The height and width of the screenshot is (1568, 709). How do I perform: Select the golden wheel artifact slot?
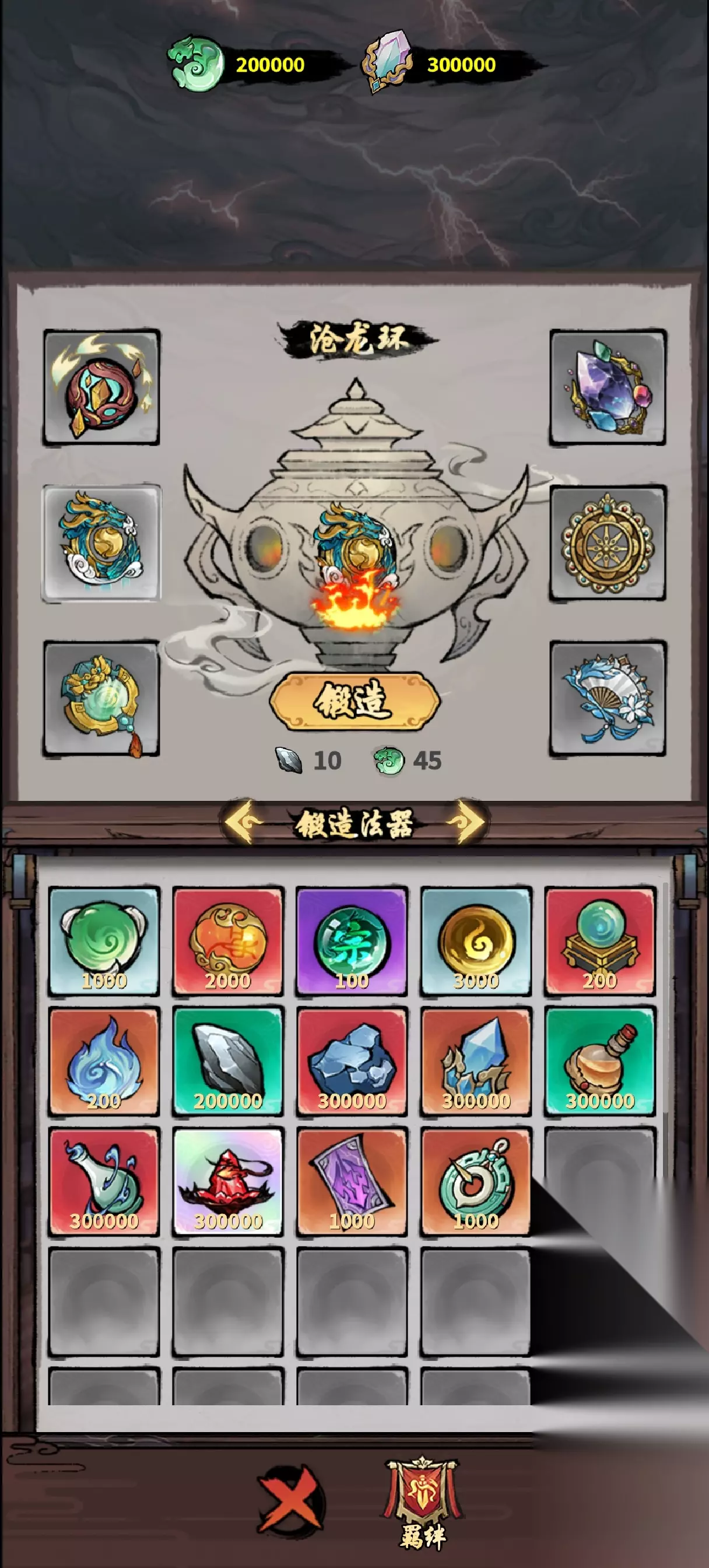(x=608, y=544)
